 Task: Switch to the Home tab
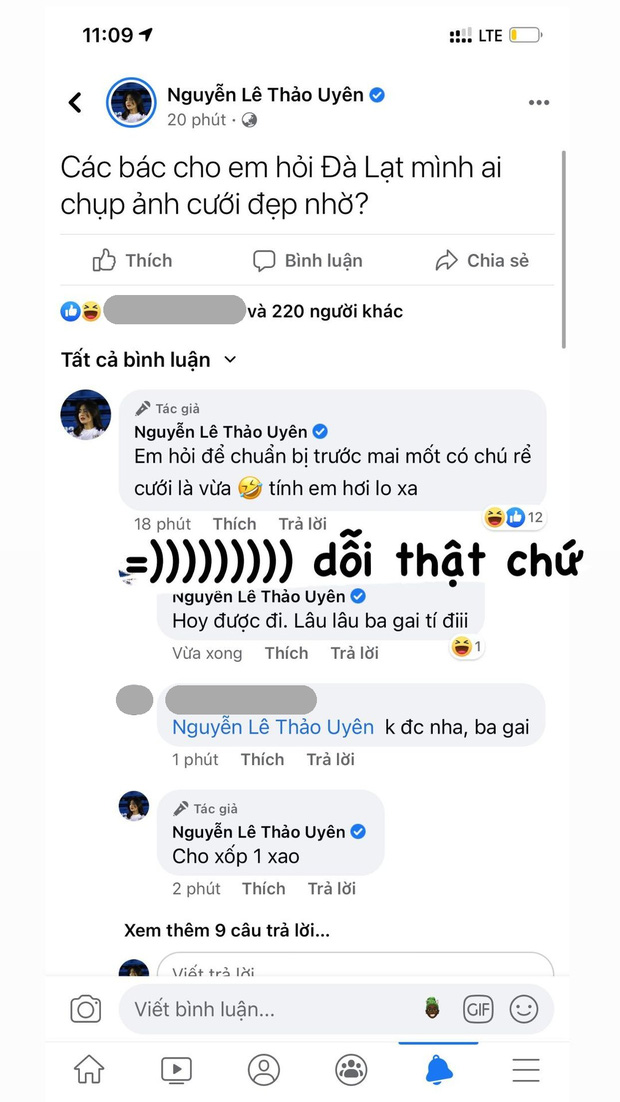[89, 1069]
